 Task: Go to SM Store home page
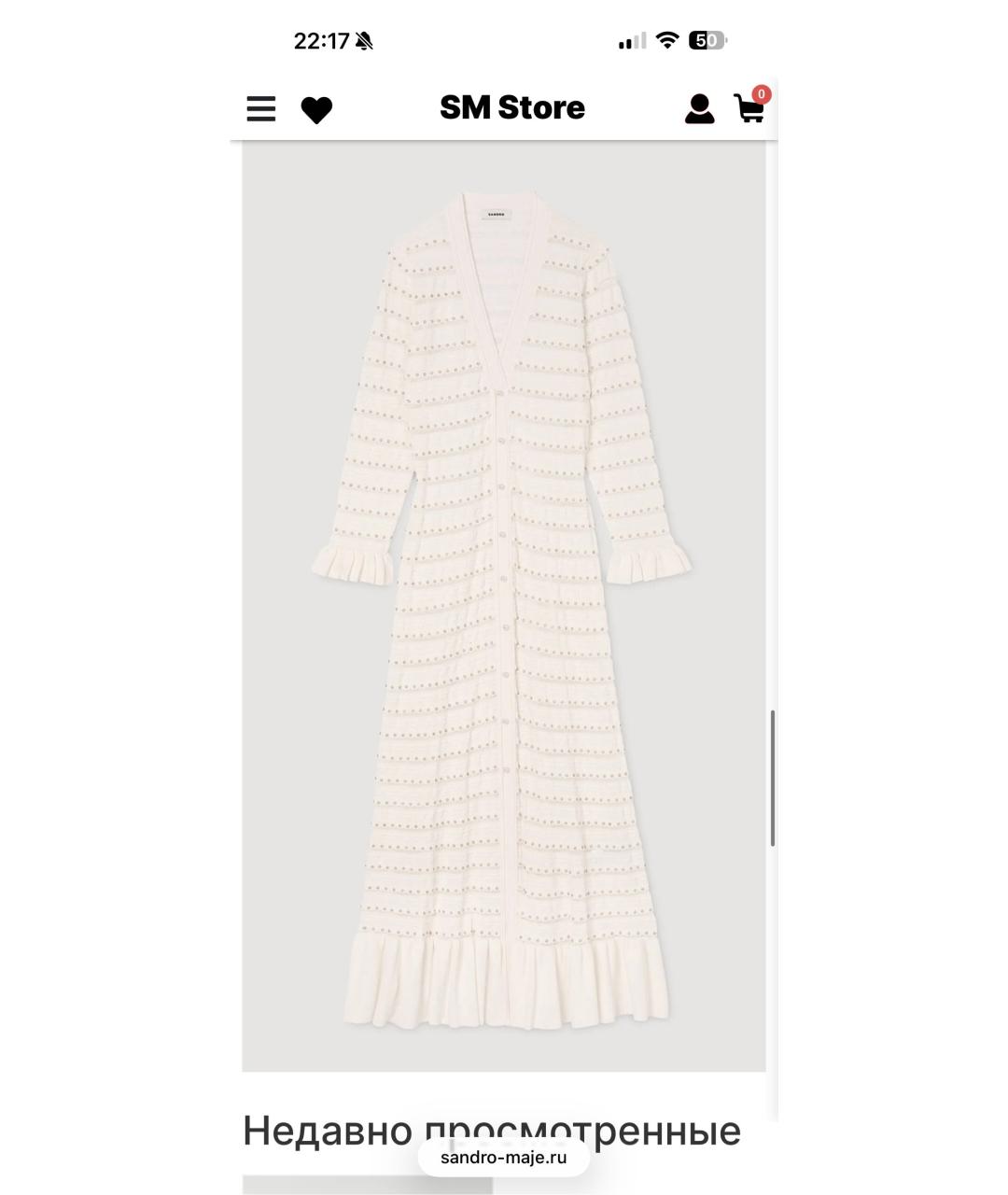(x=511, y=108)
